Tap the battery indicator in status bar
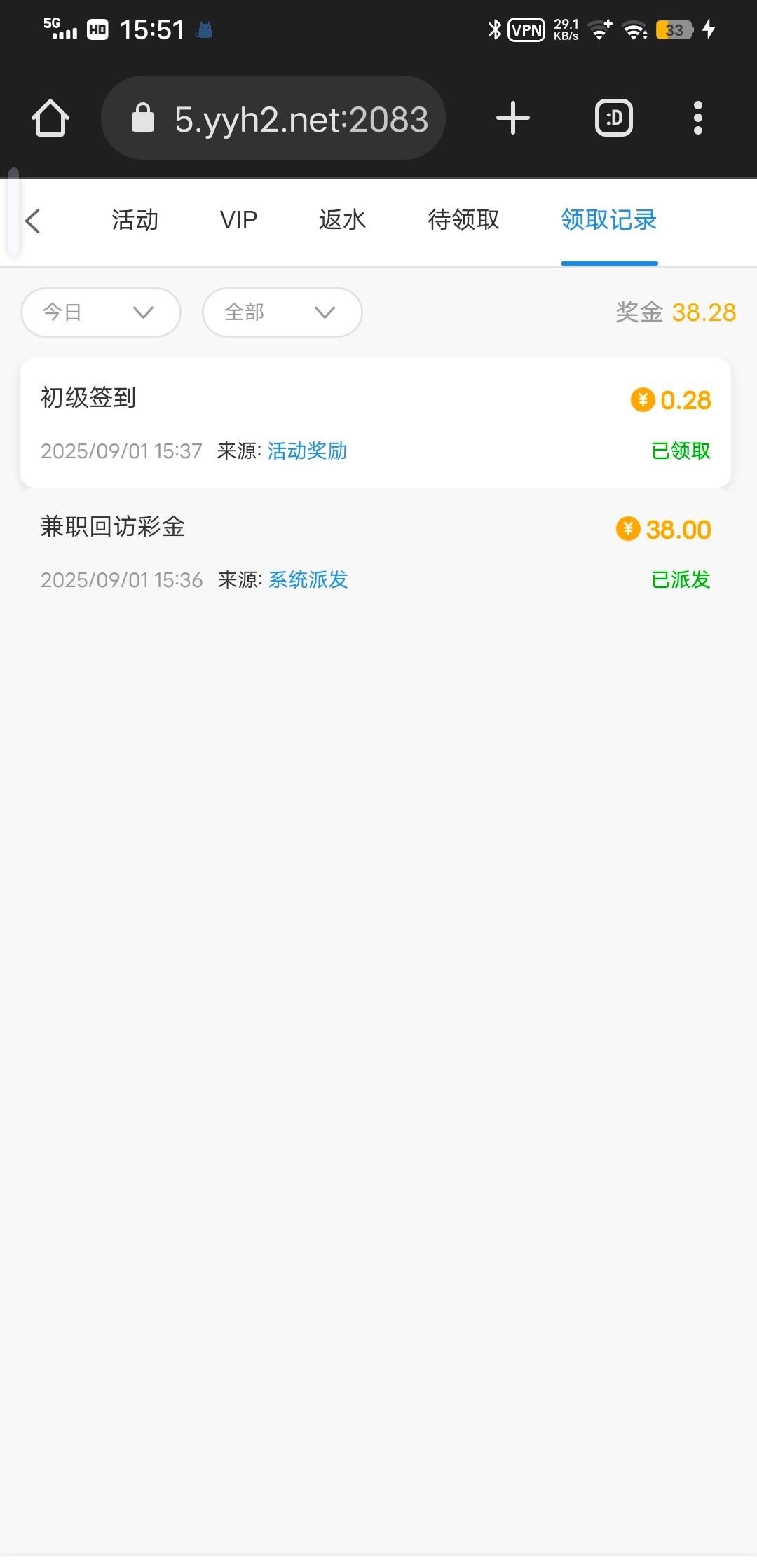This screenshot has width=757, height=1568. [674, 29]
